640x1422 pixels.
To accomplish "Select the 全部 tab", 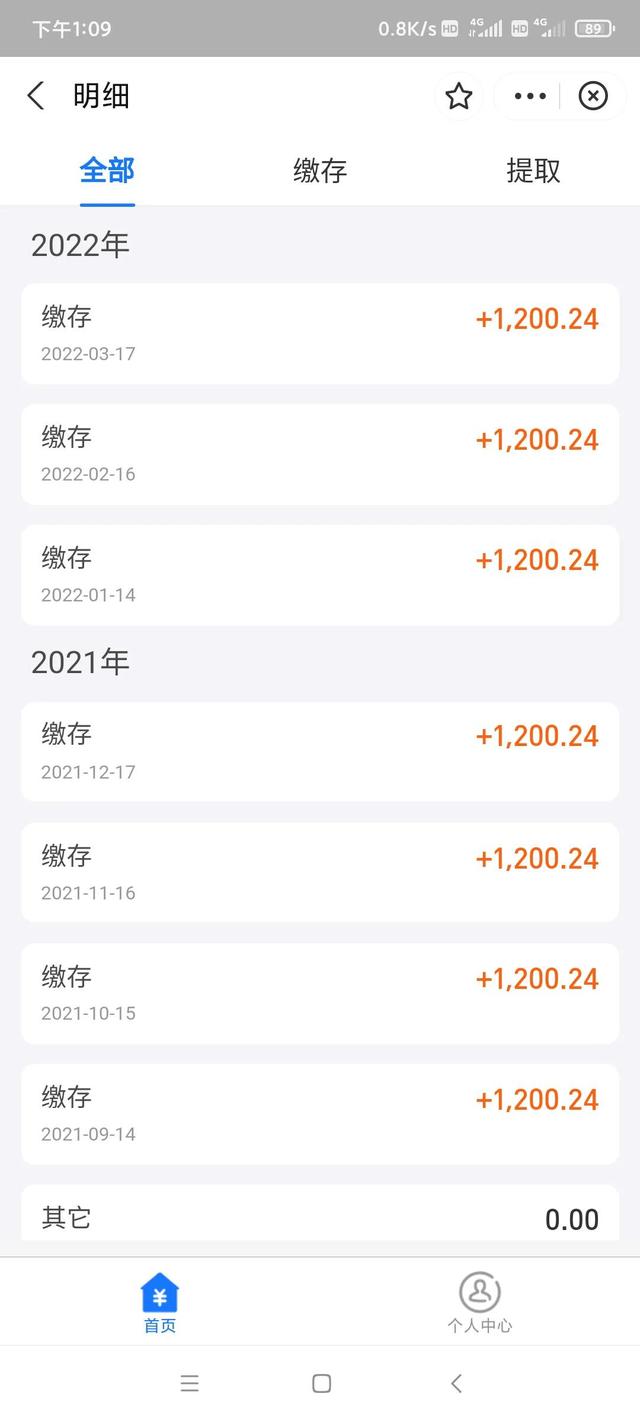I will pos(107,171).
